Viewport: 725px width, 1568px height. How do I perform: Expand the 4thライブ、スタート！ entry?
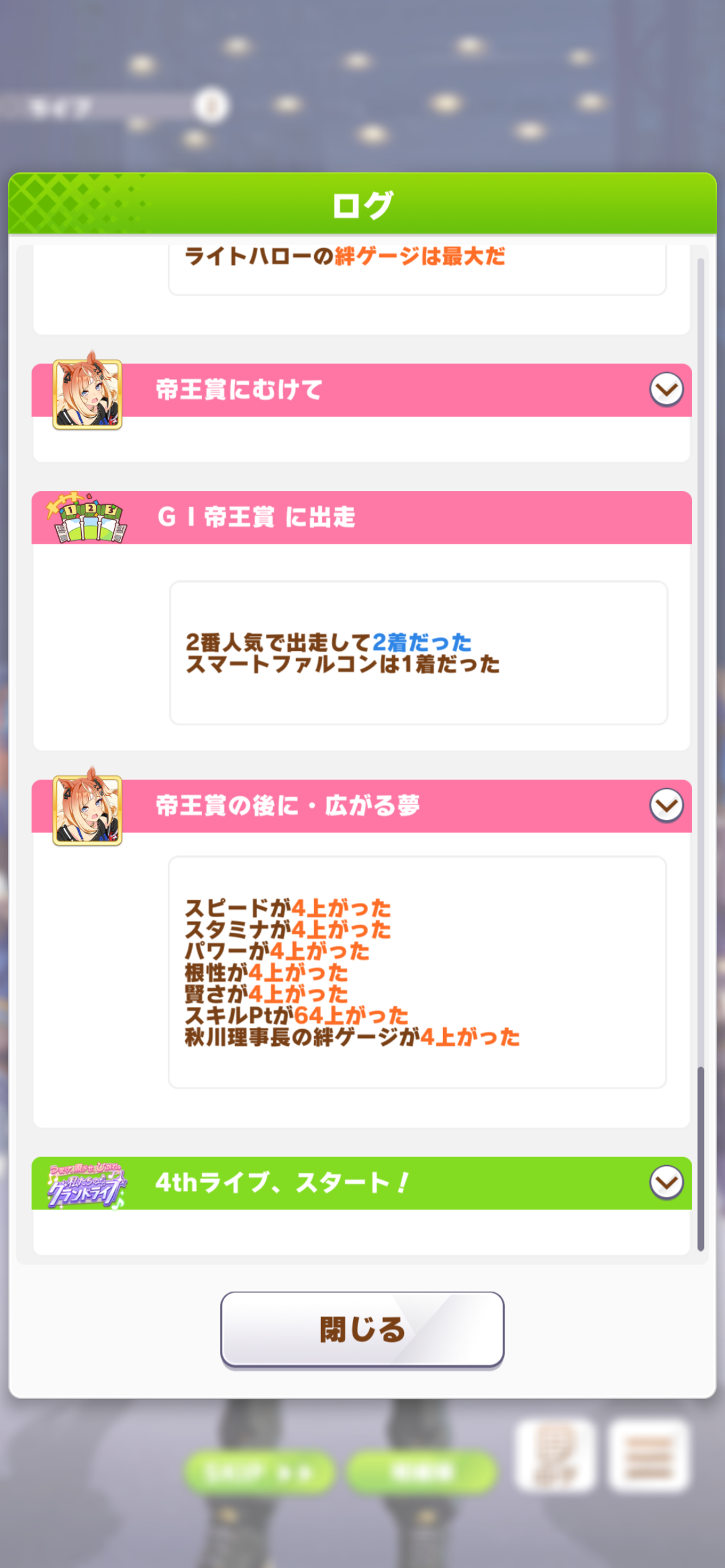pyautogui.click(x=666, y=1182)
